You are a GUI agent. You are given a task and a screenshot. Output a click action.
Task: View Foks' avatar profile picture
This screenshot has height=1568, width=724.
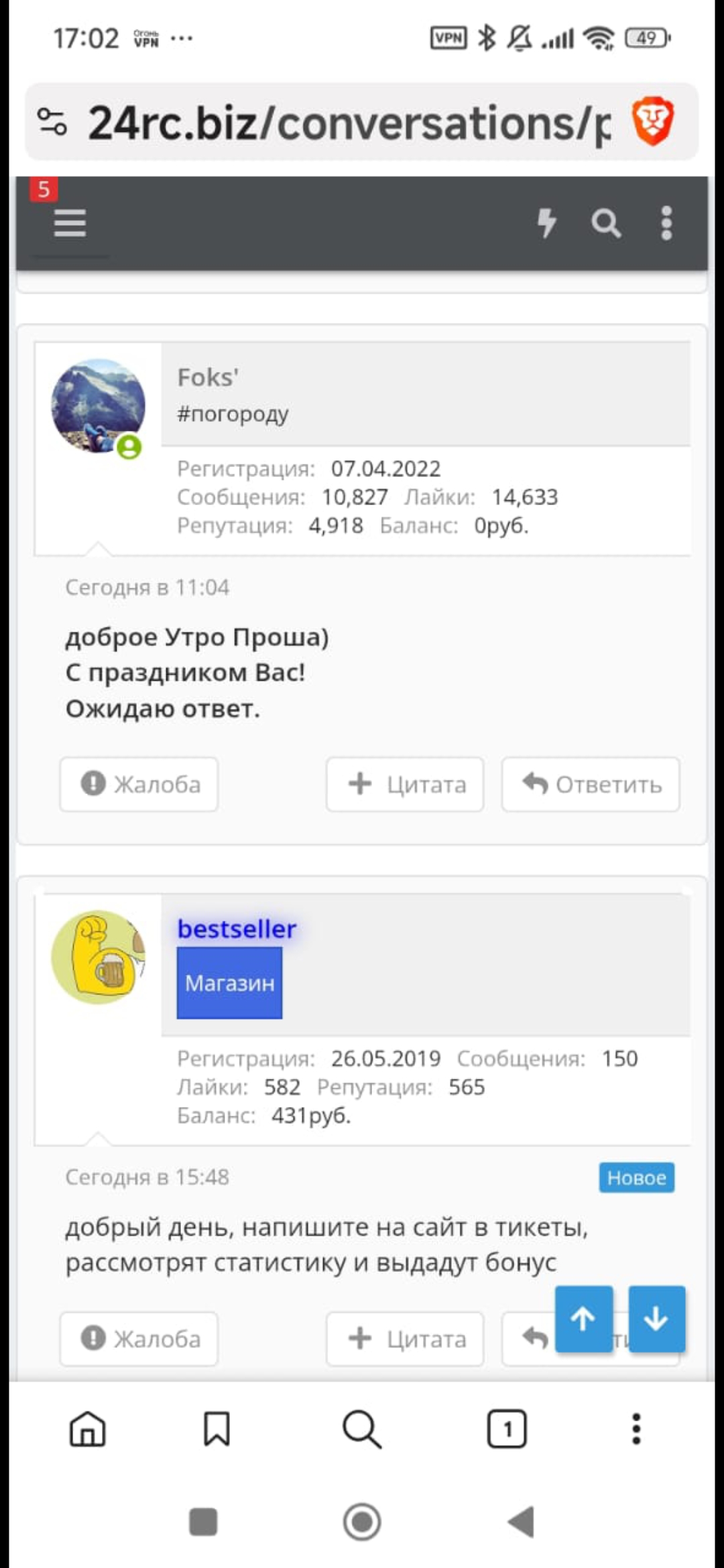click(x=98, y=406)
